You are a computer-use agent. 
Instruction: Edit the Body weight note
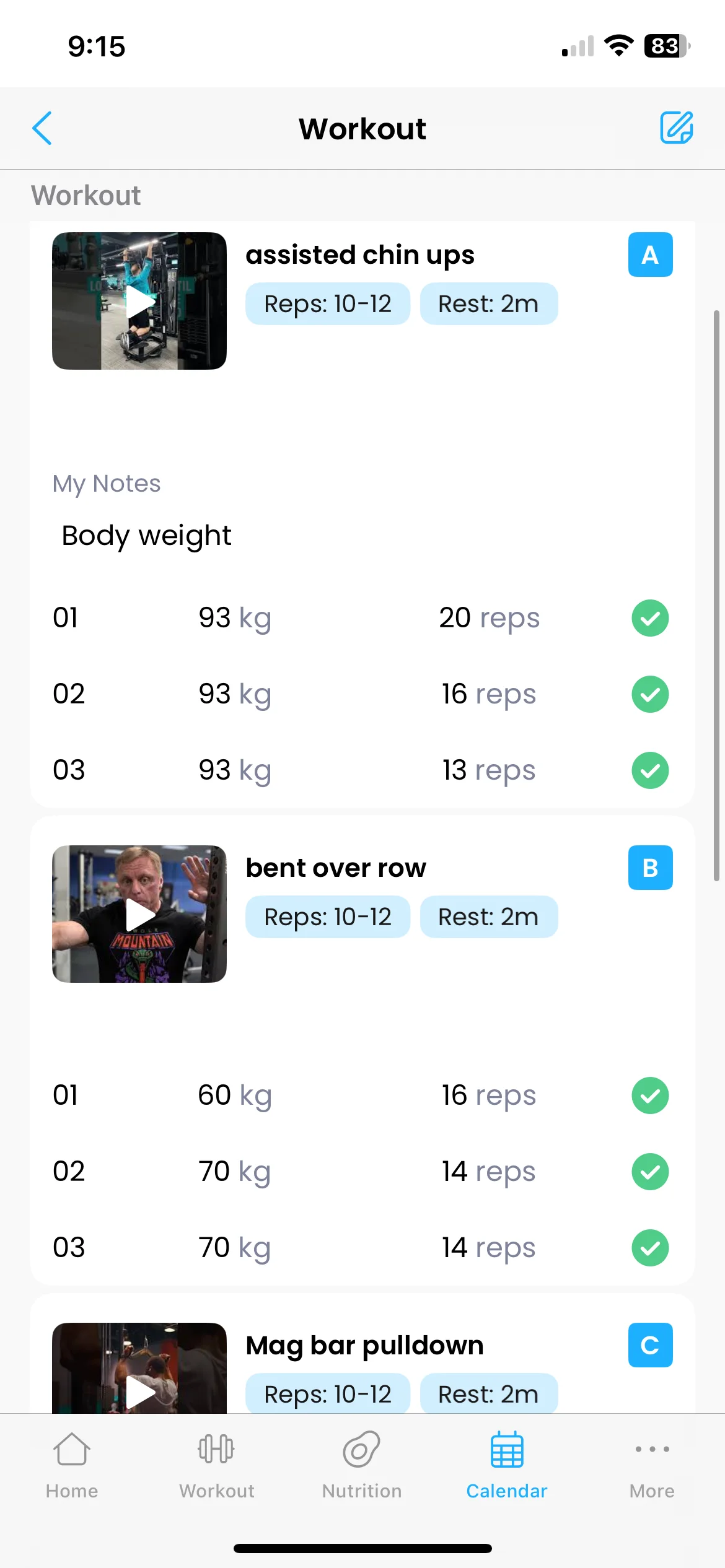(x=146, y=536)
